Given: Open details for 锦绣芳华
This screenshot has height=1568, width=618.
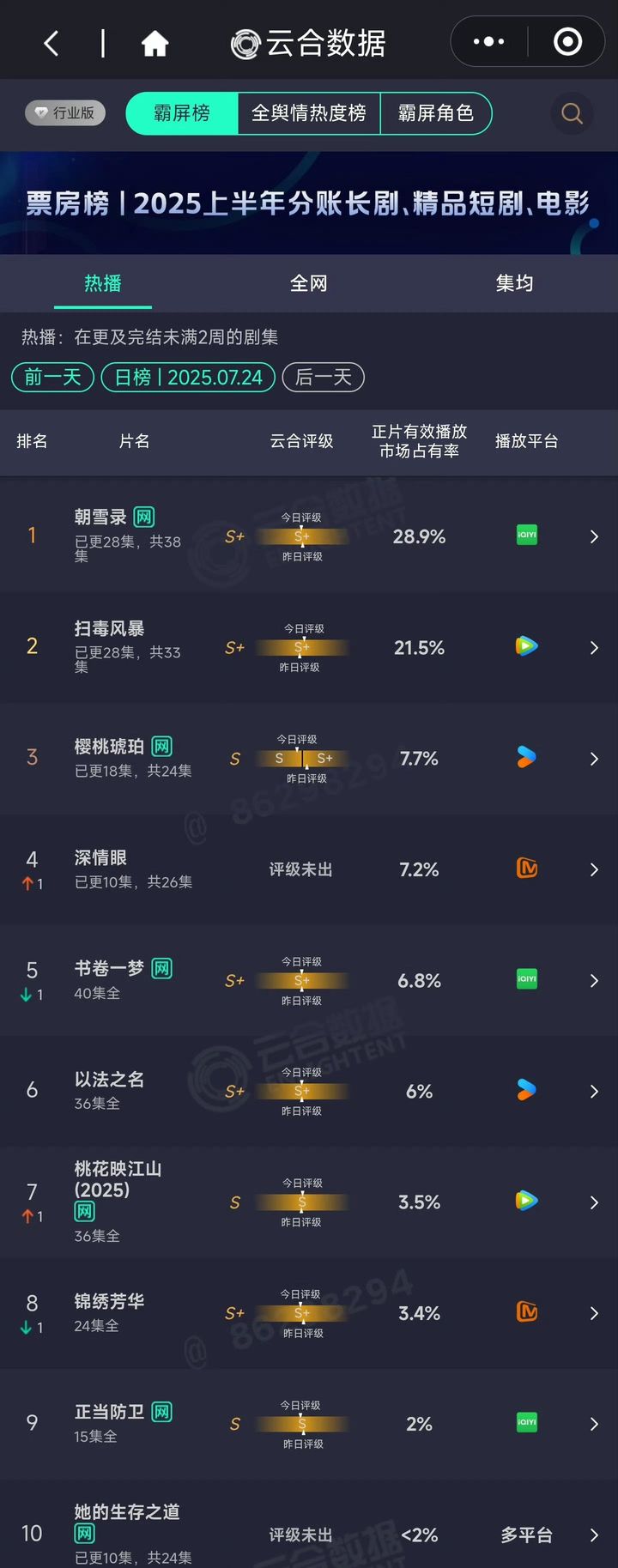Looking at the screenshot, I should tap(593, 1313).
